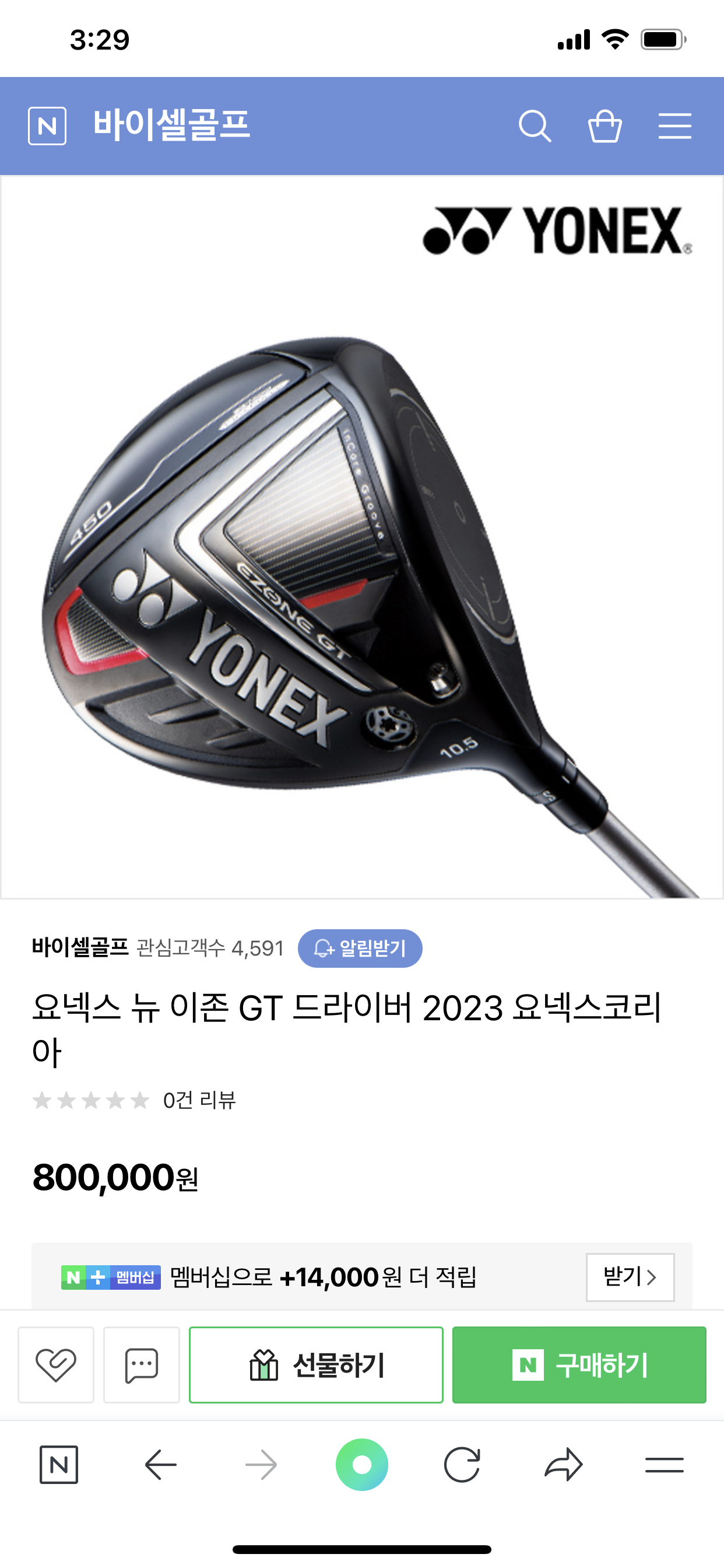Tap the Naver N logo in the header
Screen dimensions: 724x1568
tap(47, 126)
